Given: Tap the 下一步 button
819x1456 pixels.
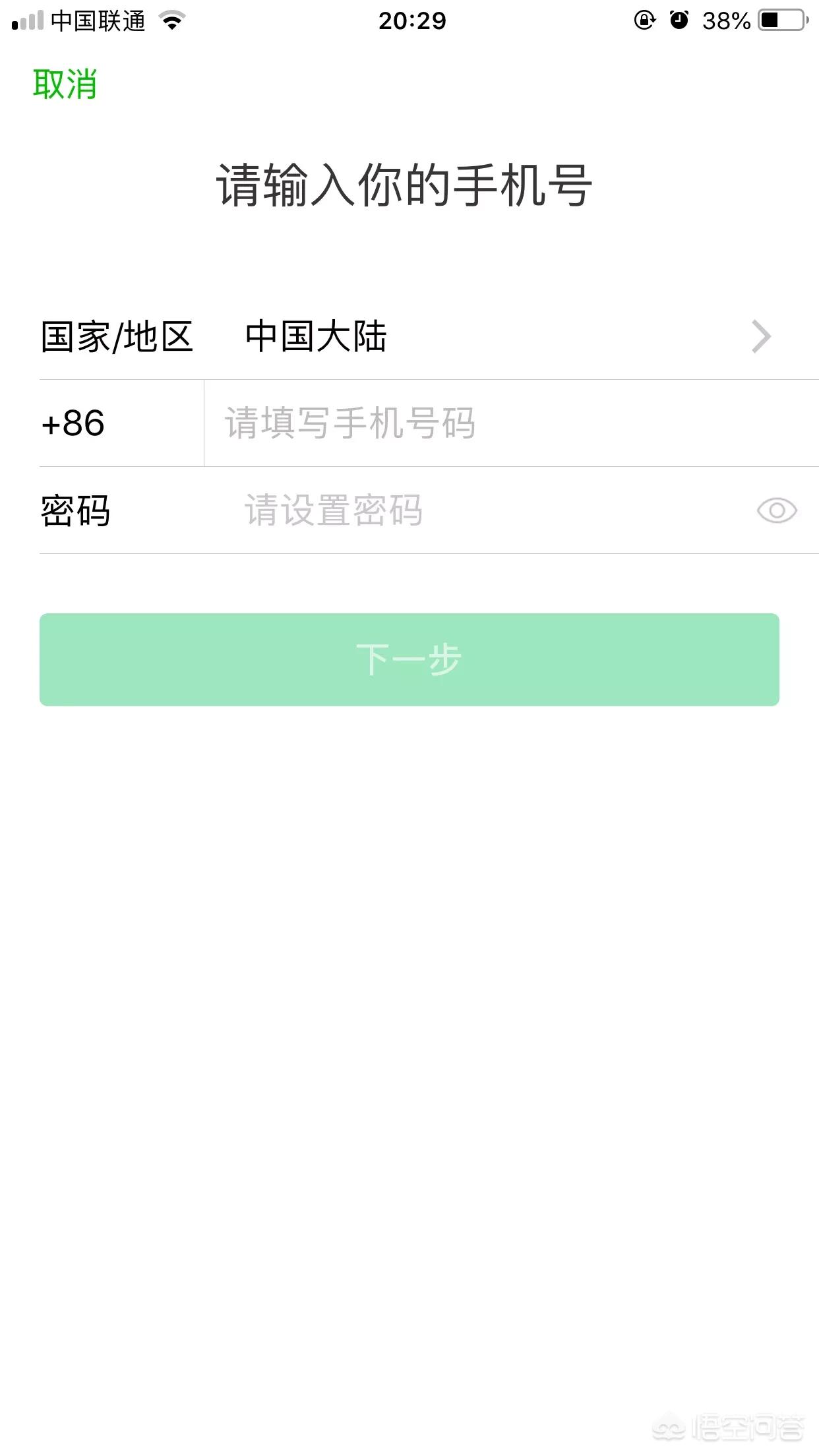Looking at the screenshot, I should click(x=409, y=659).
